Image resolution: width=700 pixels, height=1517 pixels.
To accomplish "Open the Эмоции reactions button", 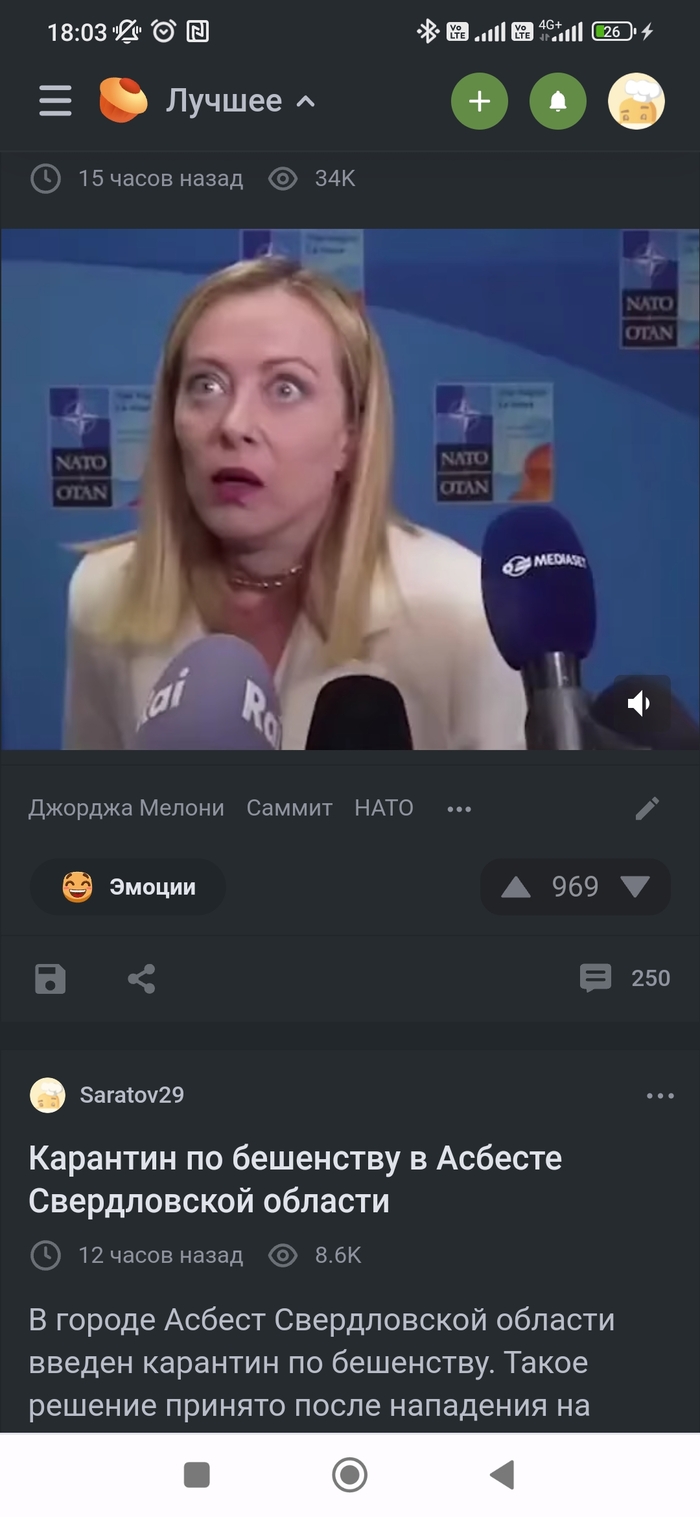I will (x=128, y=887).
